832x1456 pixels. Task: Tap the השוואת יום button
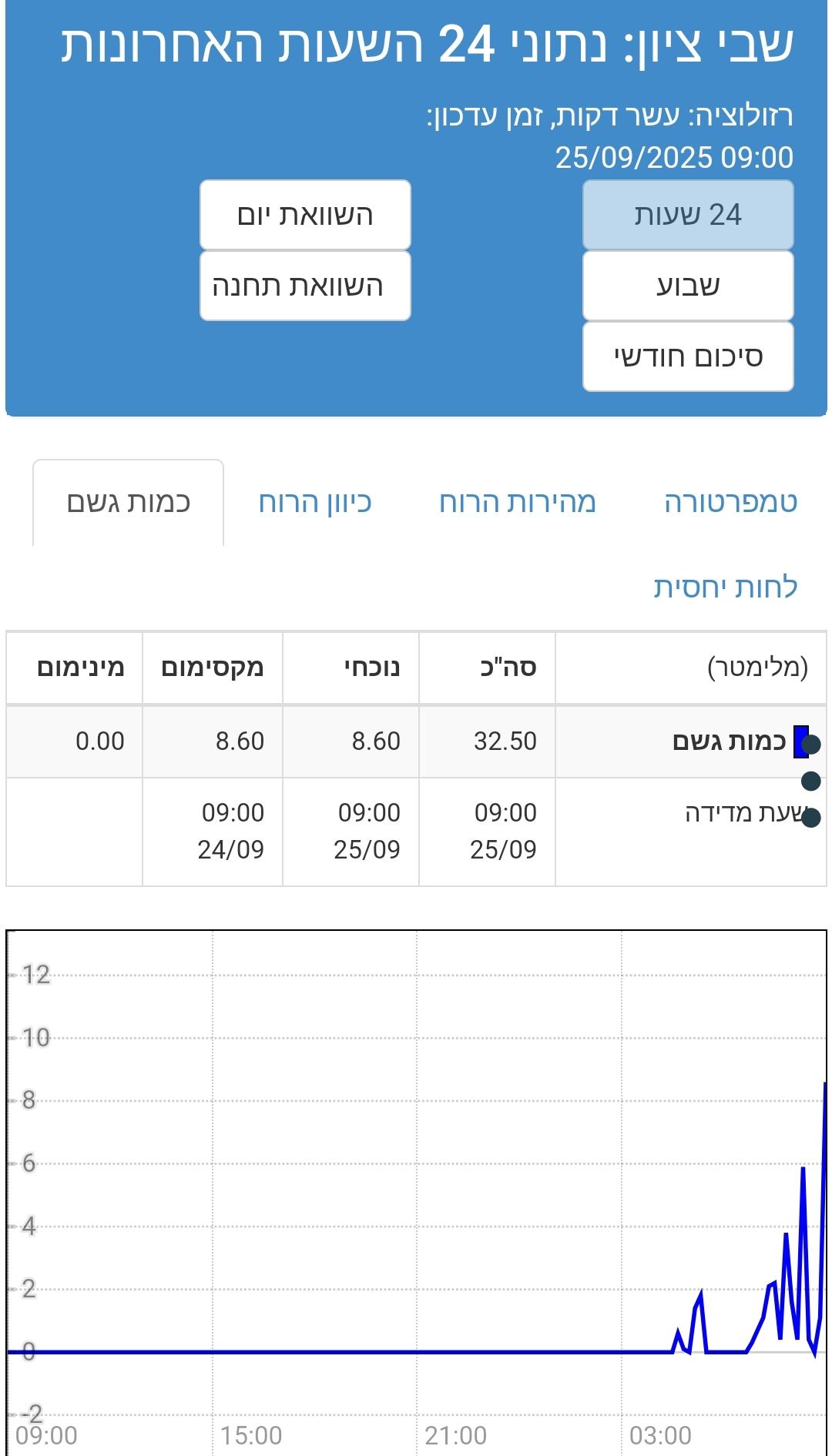(305, 215)
